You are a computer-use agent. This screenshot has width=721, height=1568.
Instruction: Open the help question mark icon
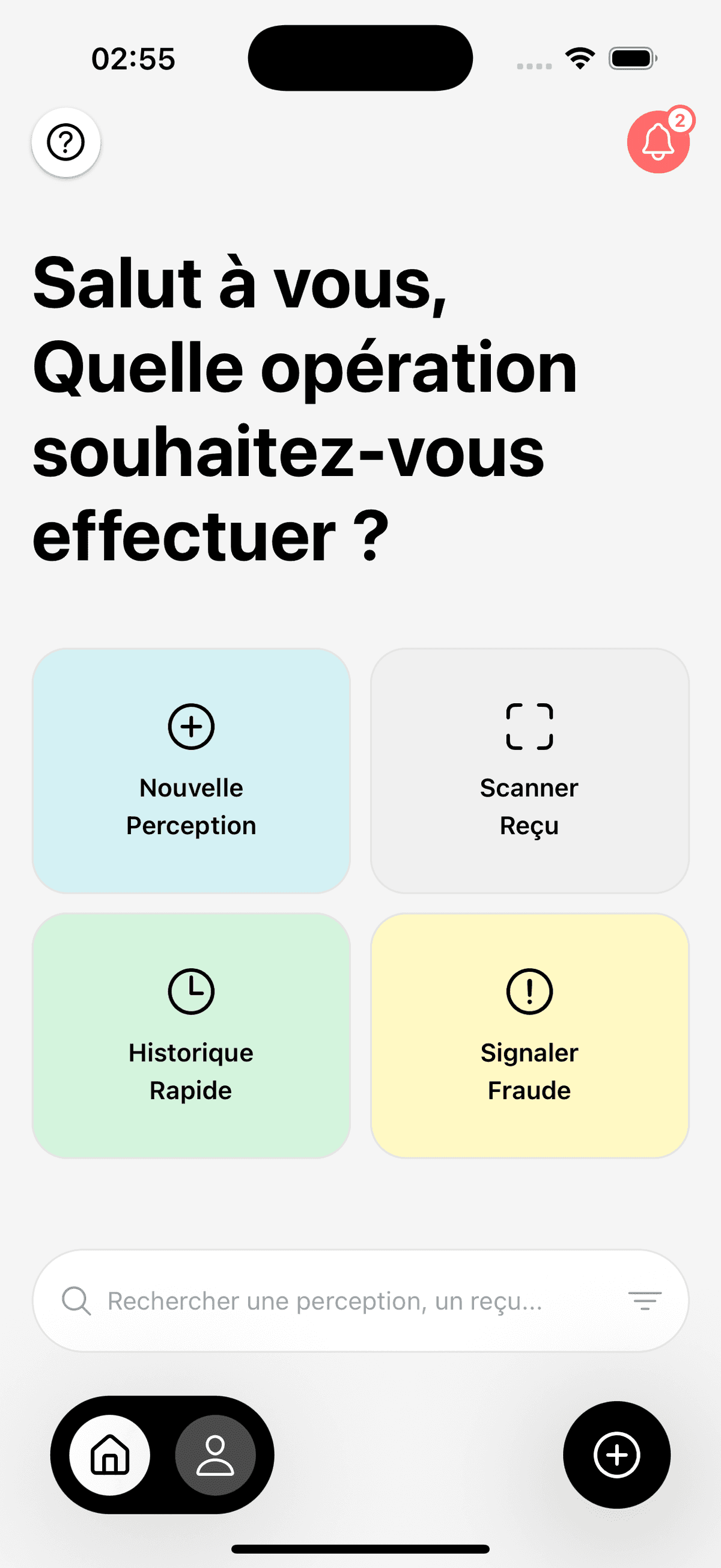[65, 142]
